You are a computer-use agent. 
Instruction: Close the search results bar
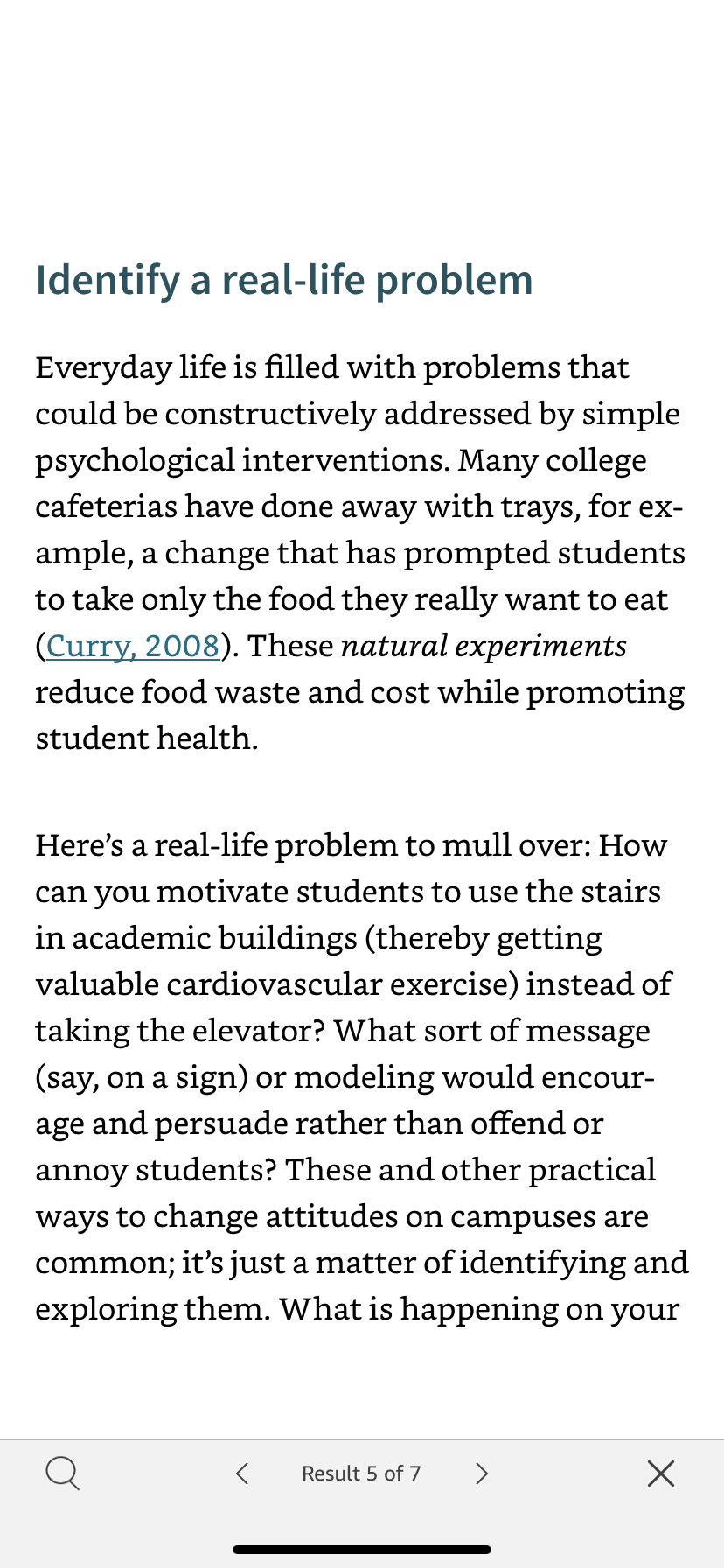661,1473
